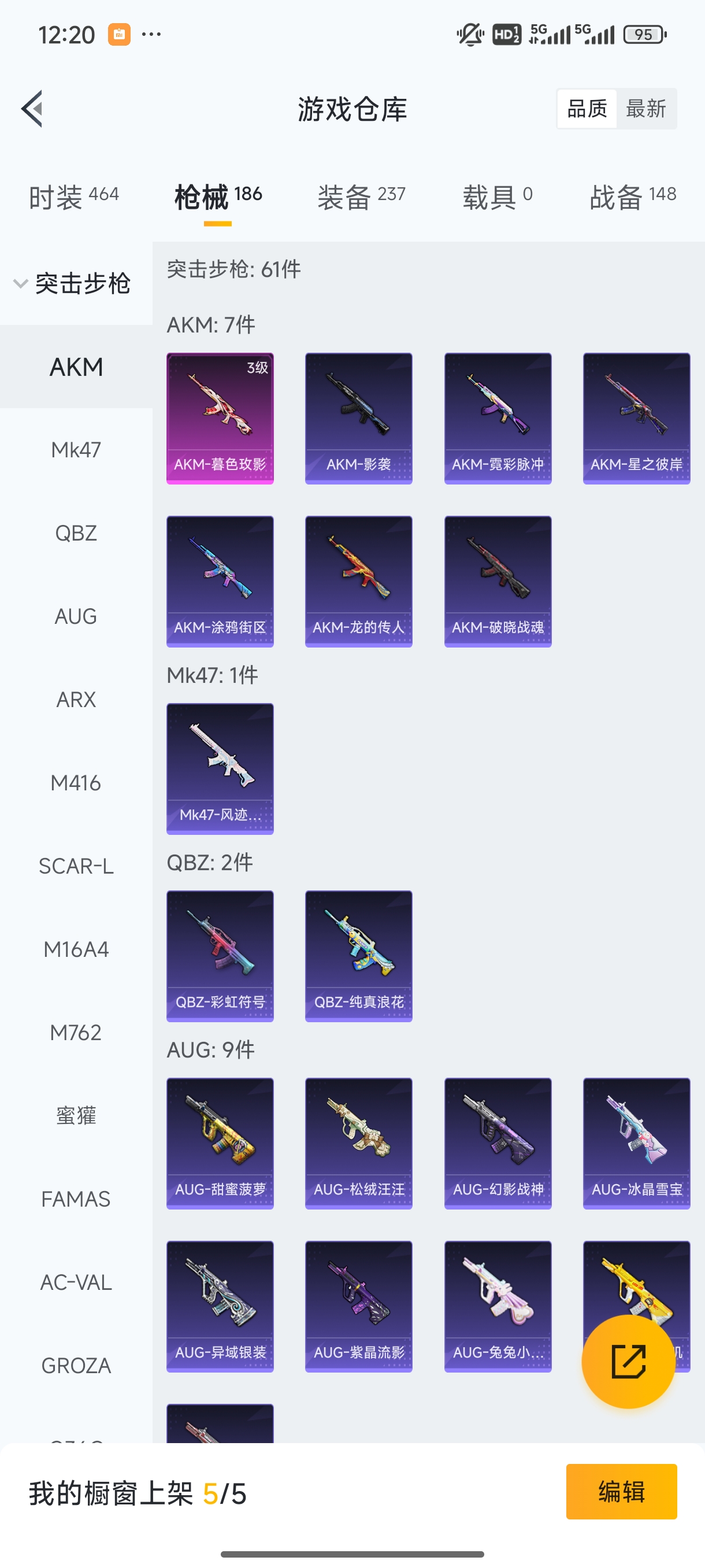
Task: Switch to the 战备 tab
Action: (x=633, y=197)
